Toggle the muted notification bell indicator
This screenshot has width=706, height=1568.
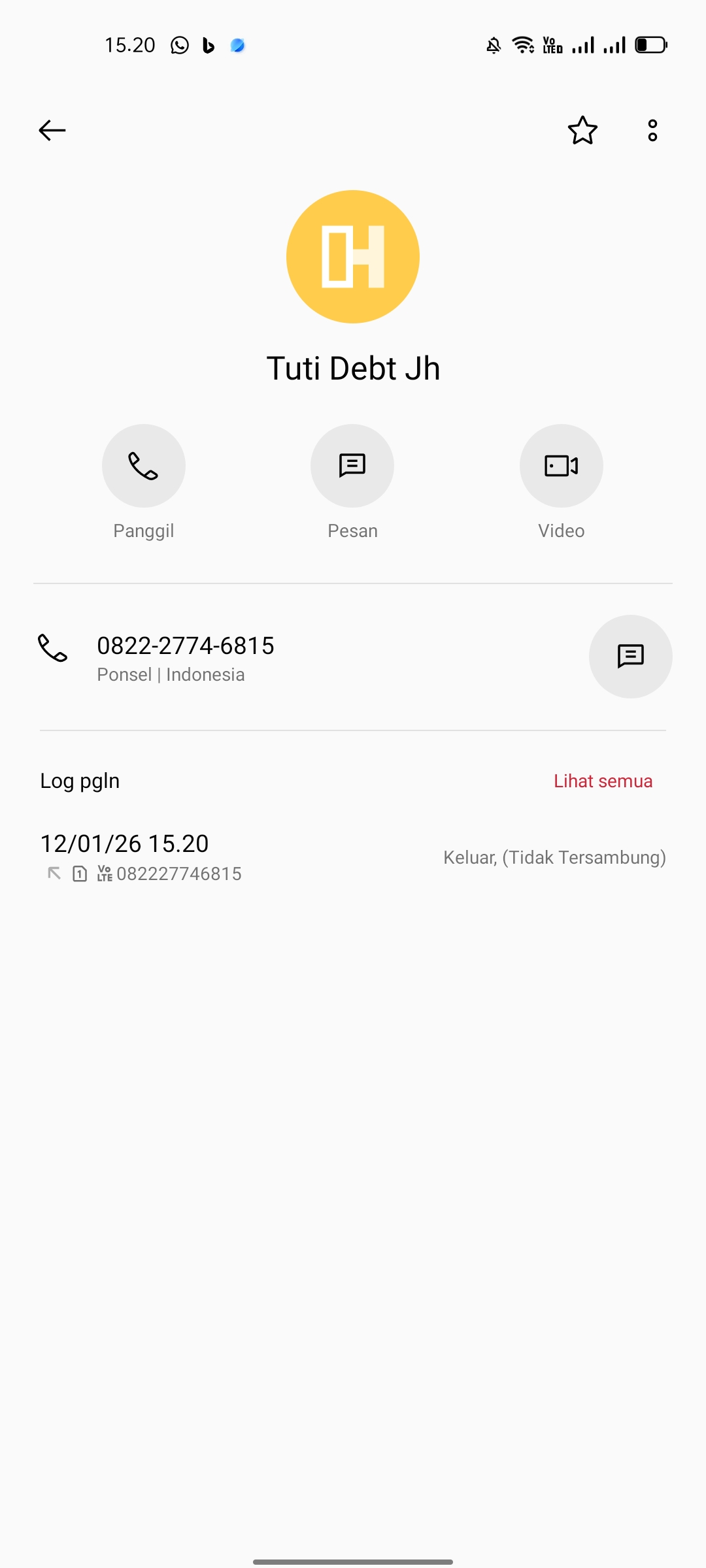click(x=492, y=44)
